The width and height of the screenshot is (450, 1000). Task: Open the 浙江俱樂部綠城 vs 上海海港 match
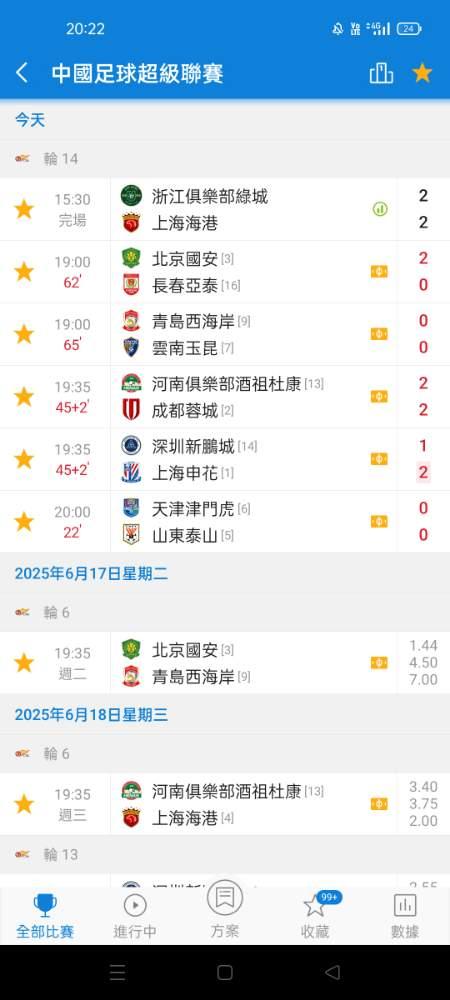pos(225,209)
